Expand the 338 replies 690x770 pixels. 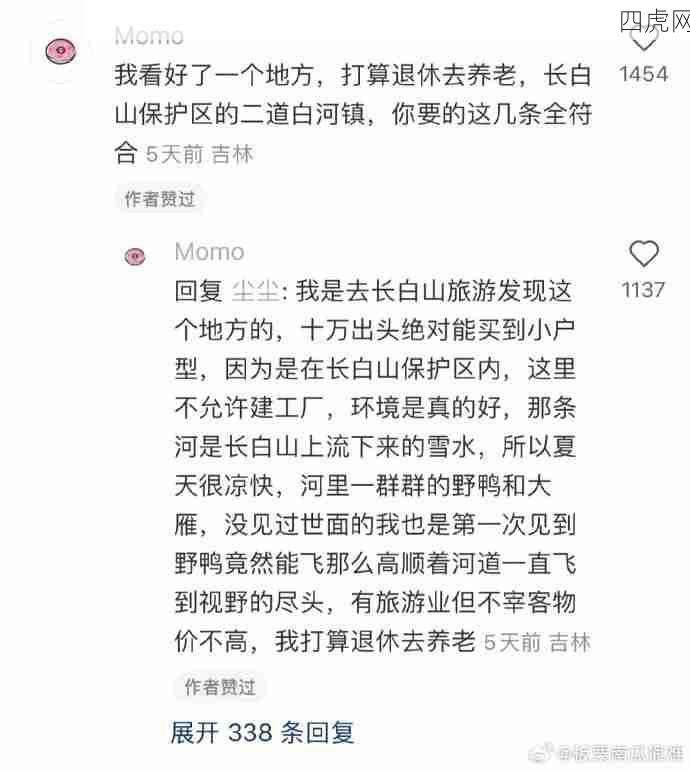click(x=263, y=732)
